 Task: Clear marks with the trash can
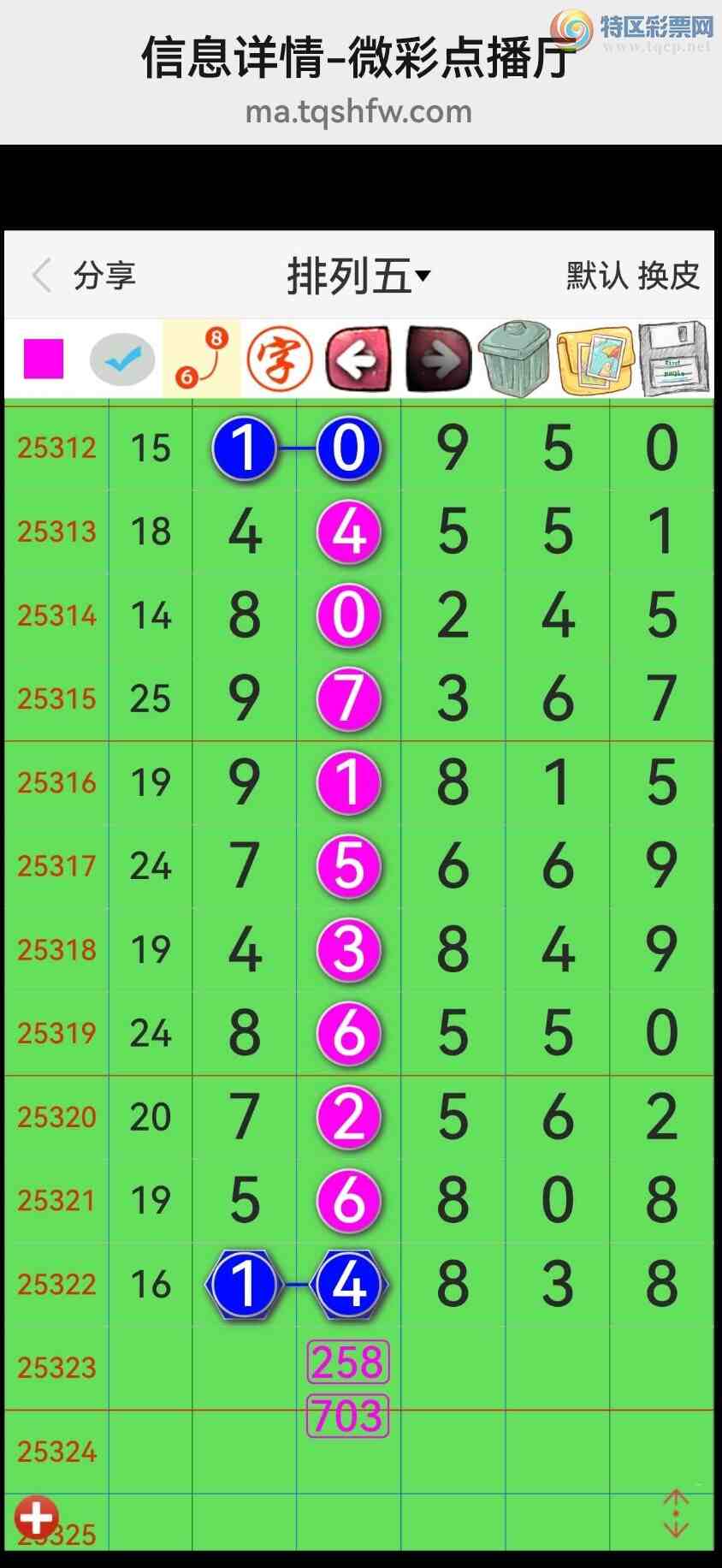coord(514,359)
